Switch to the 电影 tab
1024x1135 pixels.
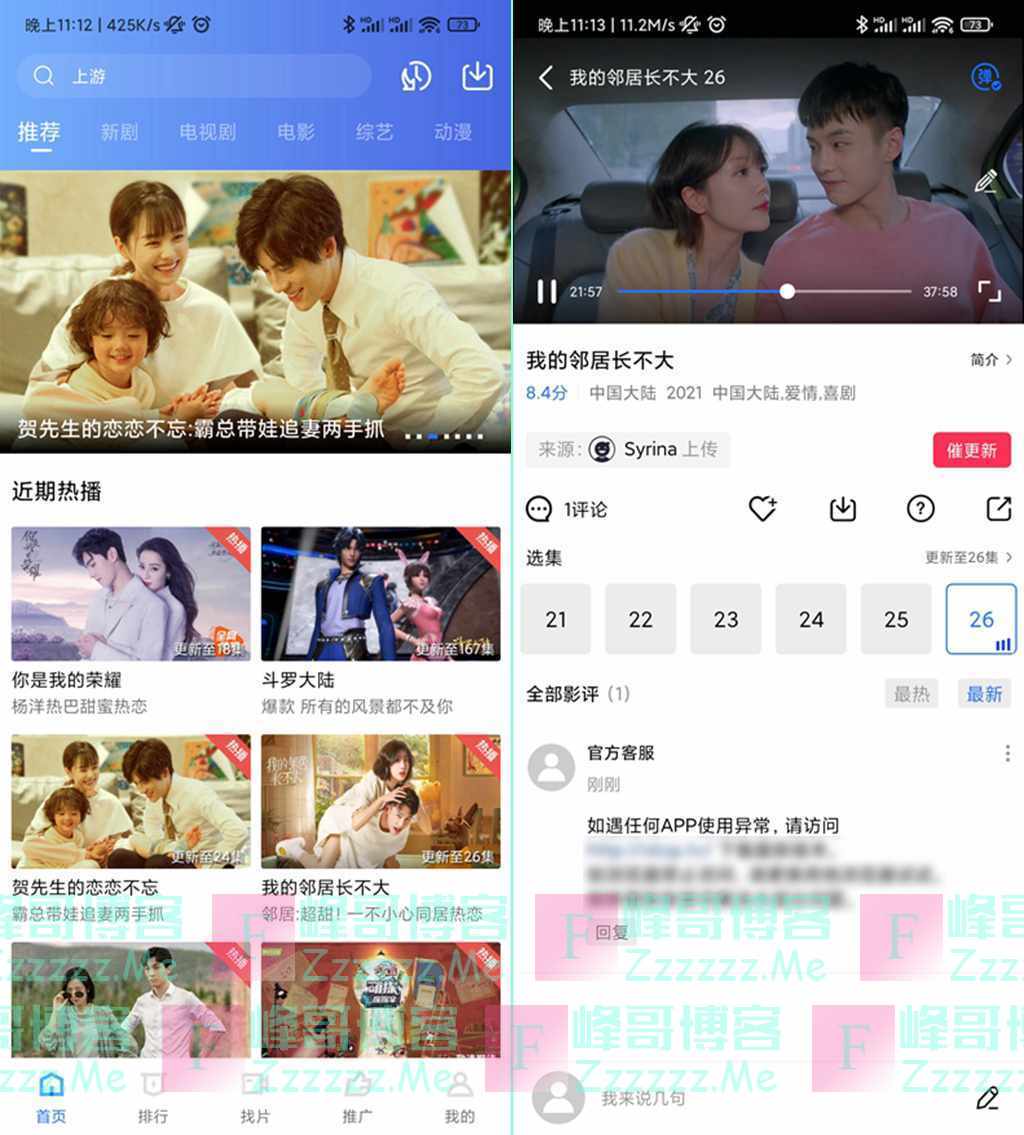pyautogui.click(x=295, y=132)
